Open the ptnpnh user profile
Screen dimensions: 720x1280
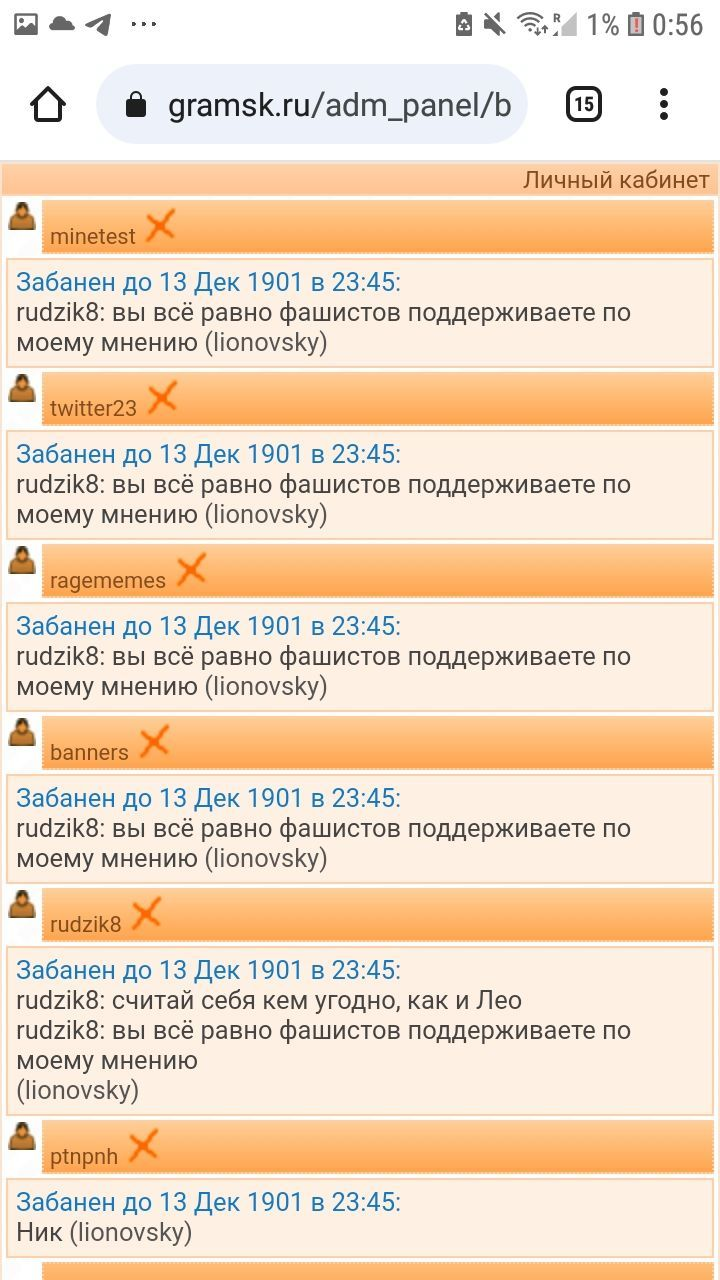(x=84, y=1157)
